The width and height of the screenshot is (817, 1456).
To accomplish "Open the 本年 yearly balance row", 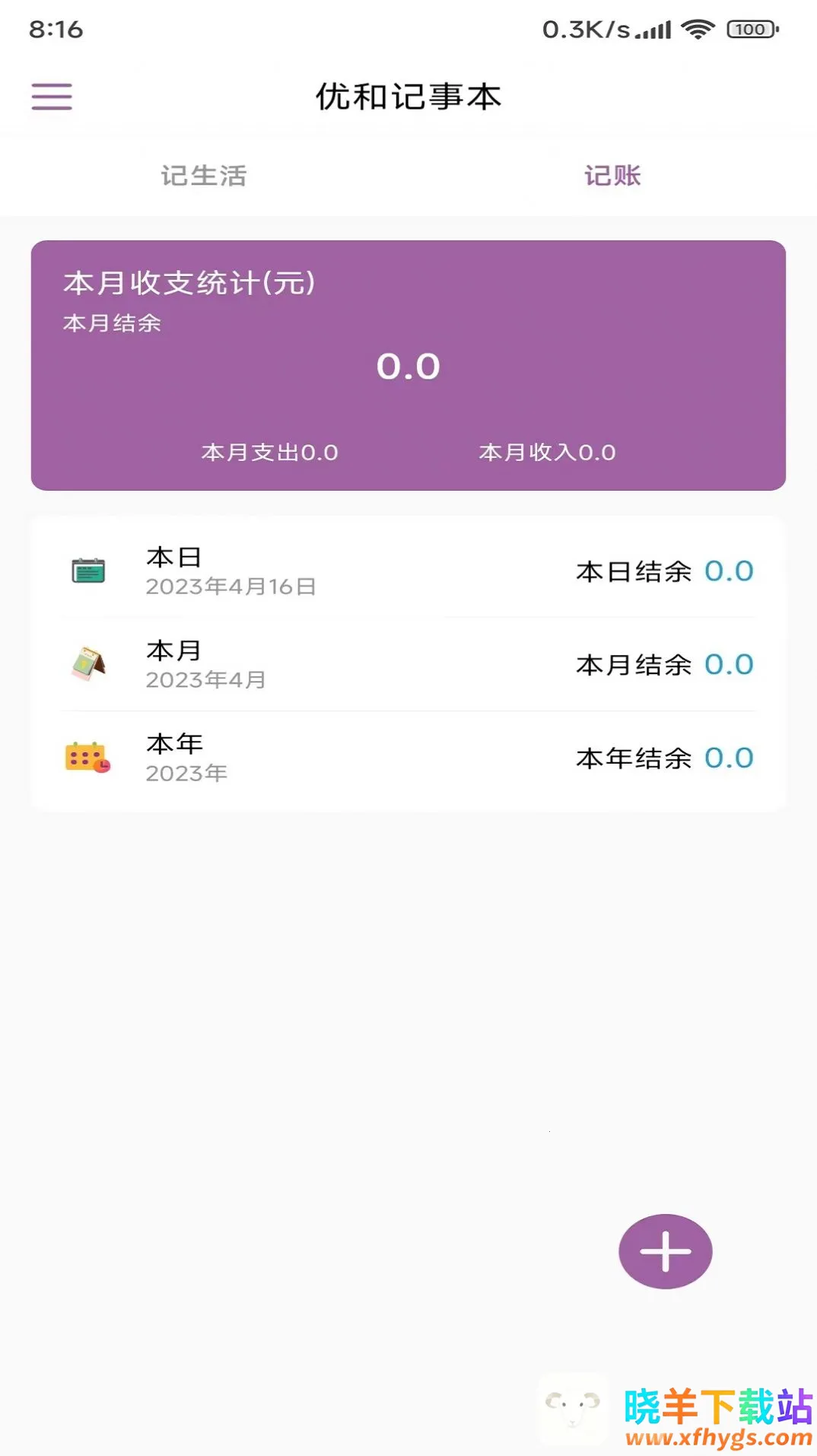I will tap(408, 758).
